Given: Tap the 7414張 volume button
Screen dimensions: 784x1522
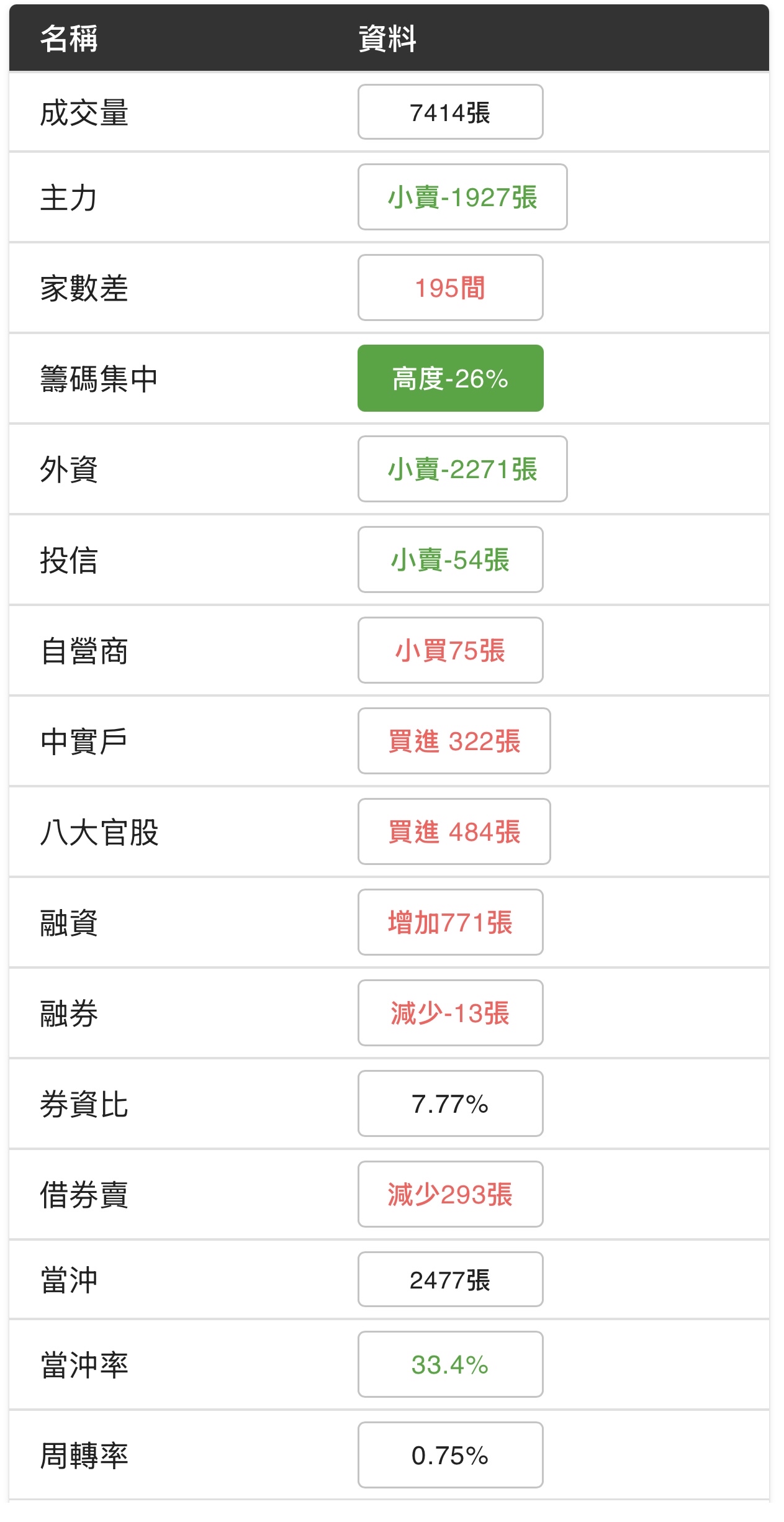Looking at the screenshot, I should coord(450,112).
